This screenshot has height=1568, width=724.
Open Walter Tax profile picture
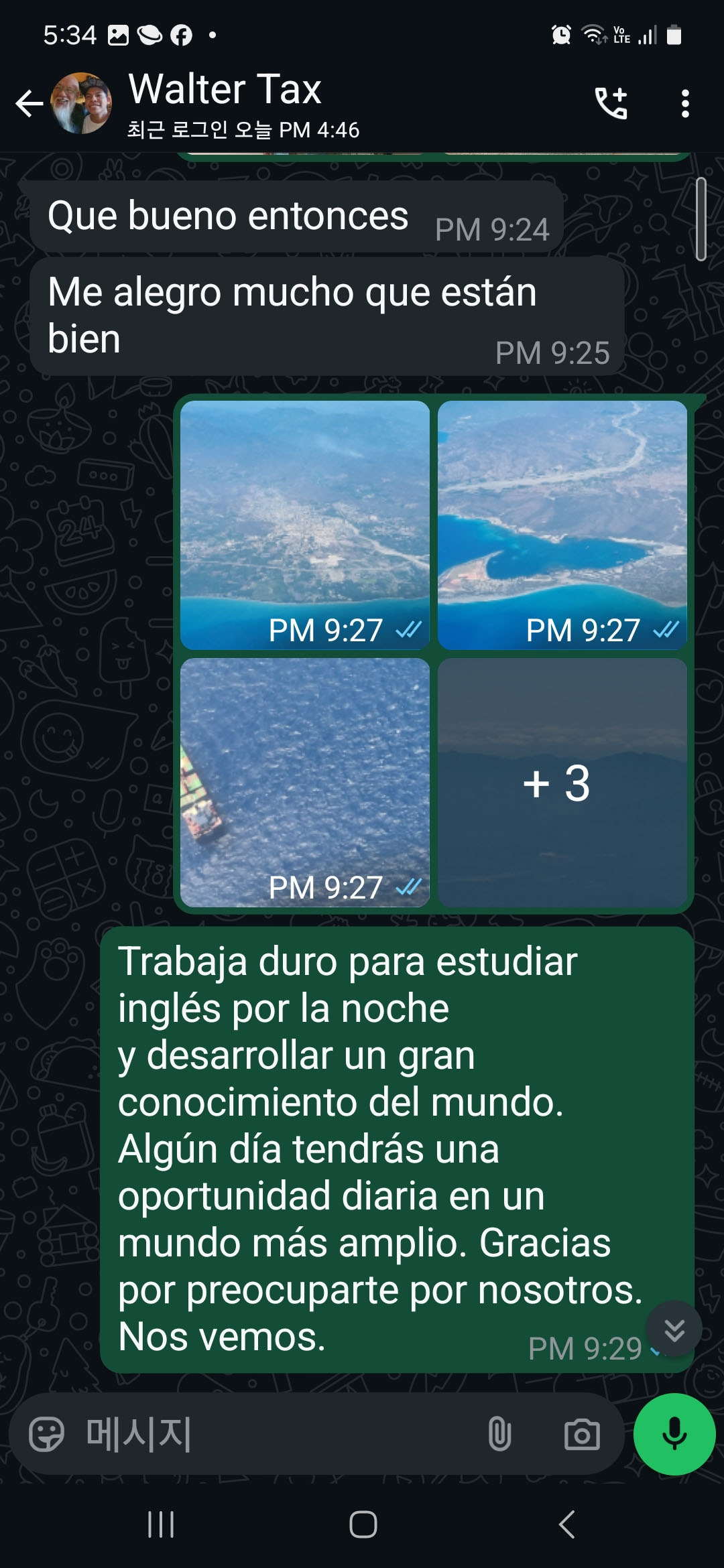(80, 102)
